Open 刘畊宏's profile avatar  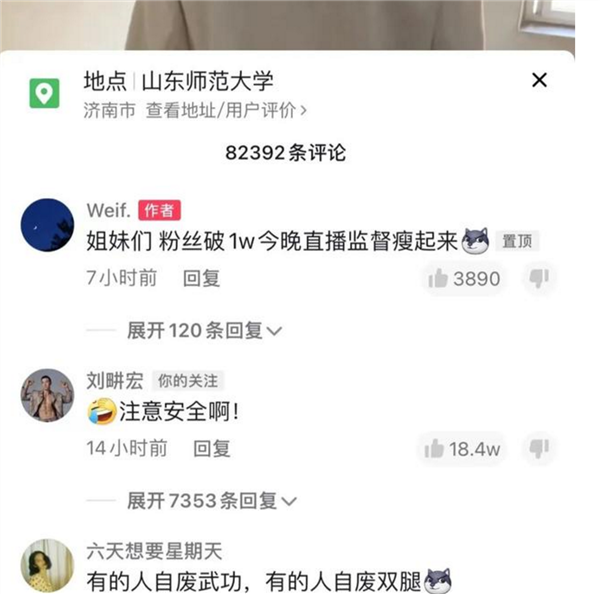pos(47,395)
